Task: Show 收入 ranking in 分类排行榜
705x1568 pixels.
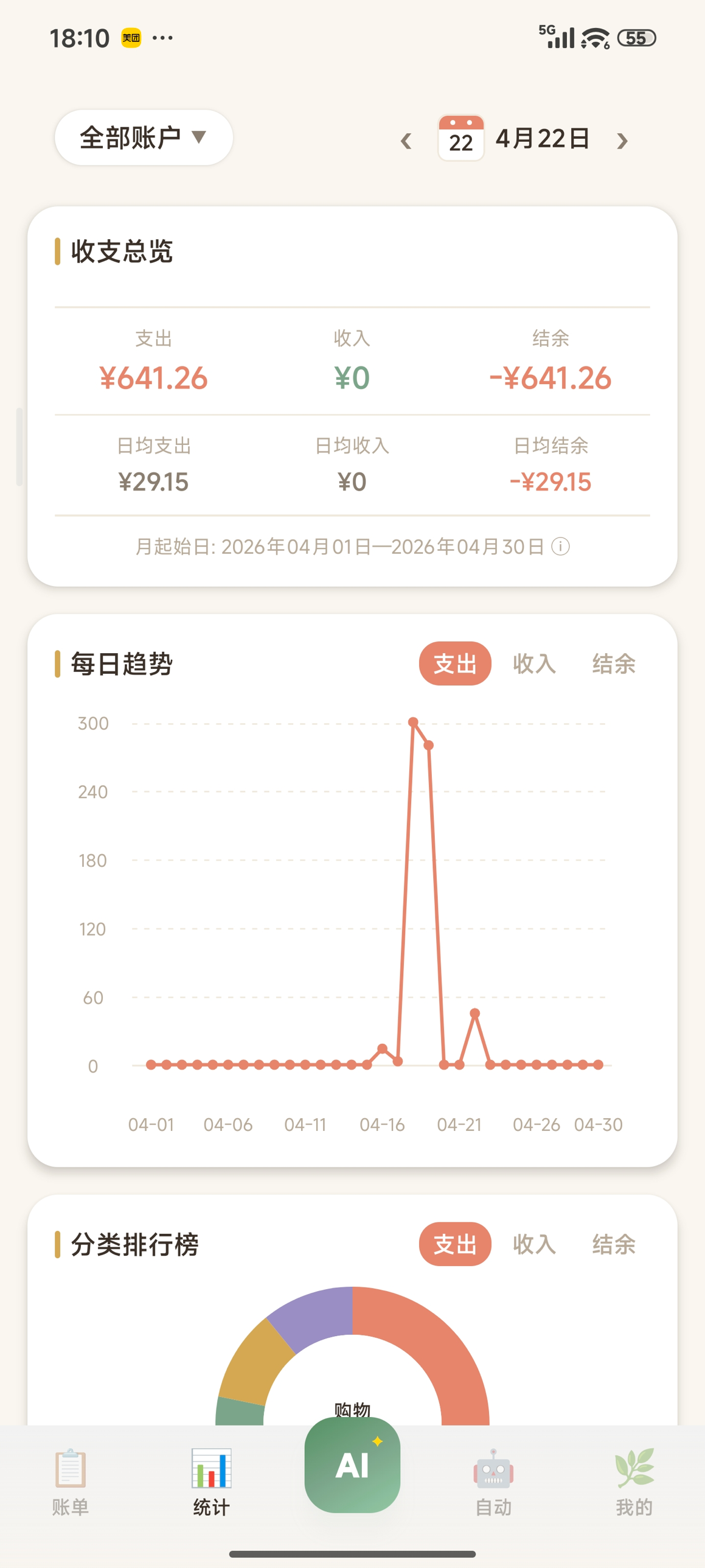Action: [x=533, y=1245]
